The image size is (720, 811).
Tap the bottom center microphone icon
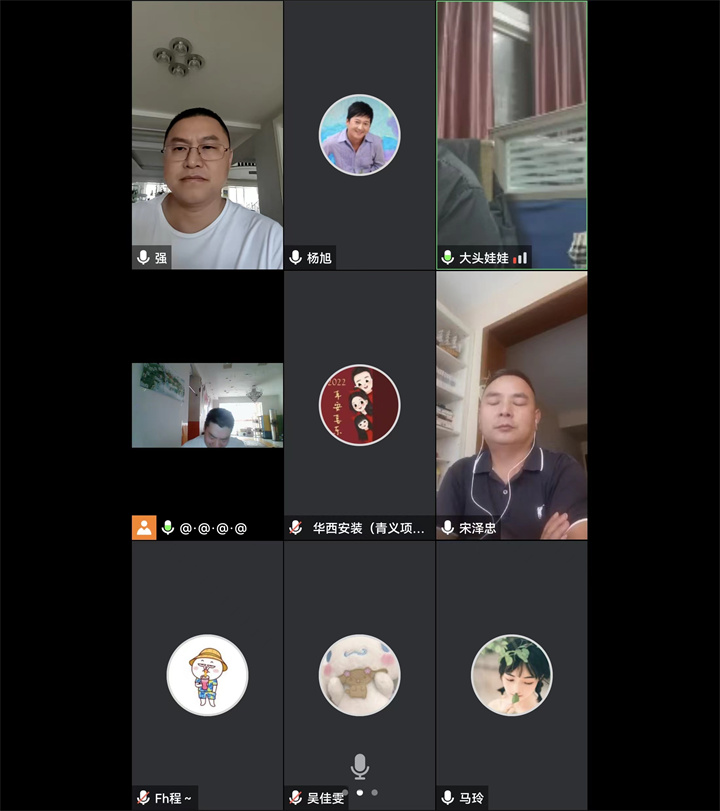[360, 766]
